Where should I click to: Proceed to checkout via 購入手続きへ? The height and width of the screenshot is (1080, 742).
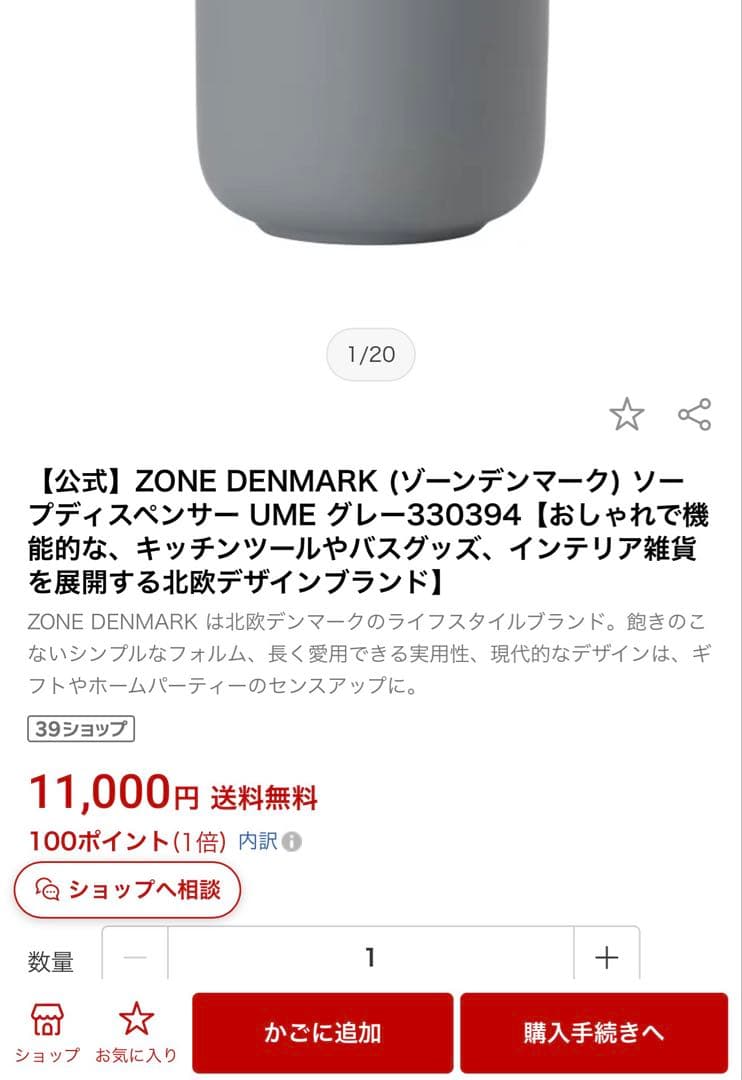tap(594, 1032)
